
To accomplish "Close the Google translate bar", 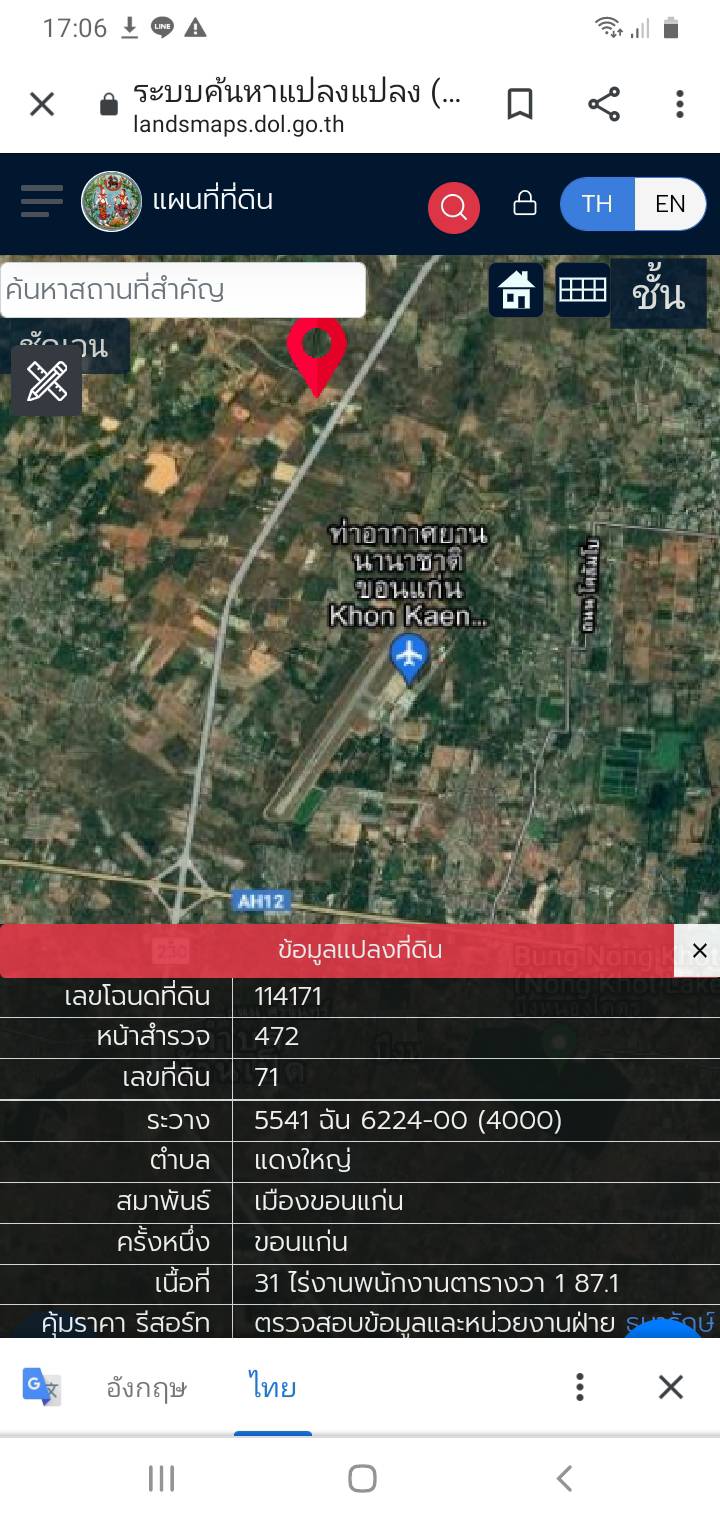I will [x=670, y=1387].
